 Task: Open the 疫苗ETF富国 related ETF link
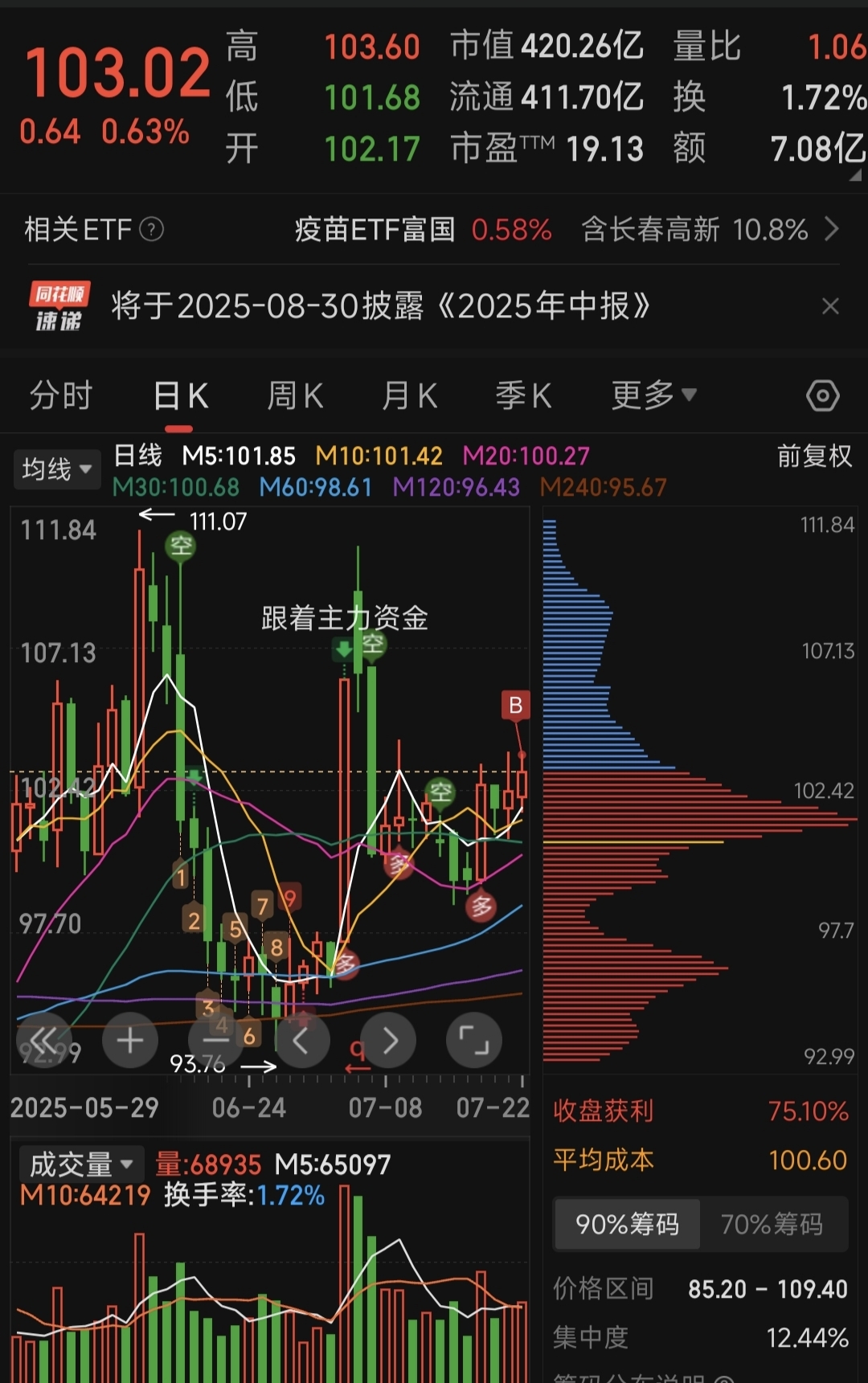(x=374, y=230)
